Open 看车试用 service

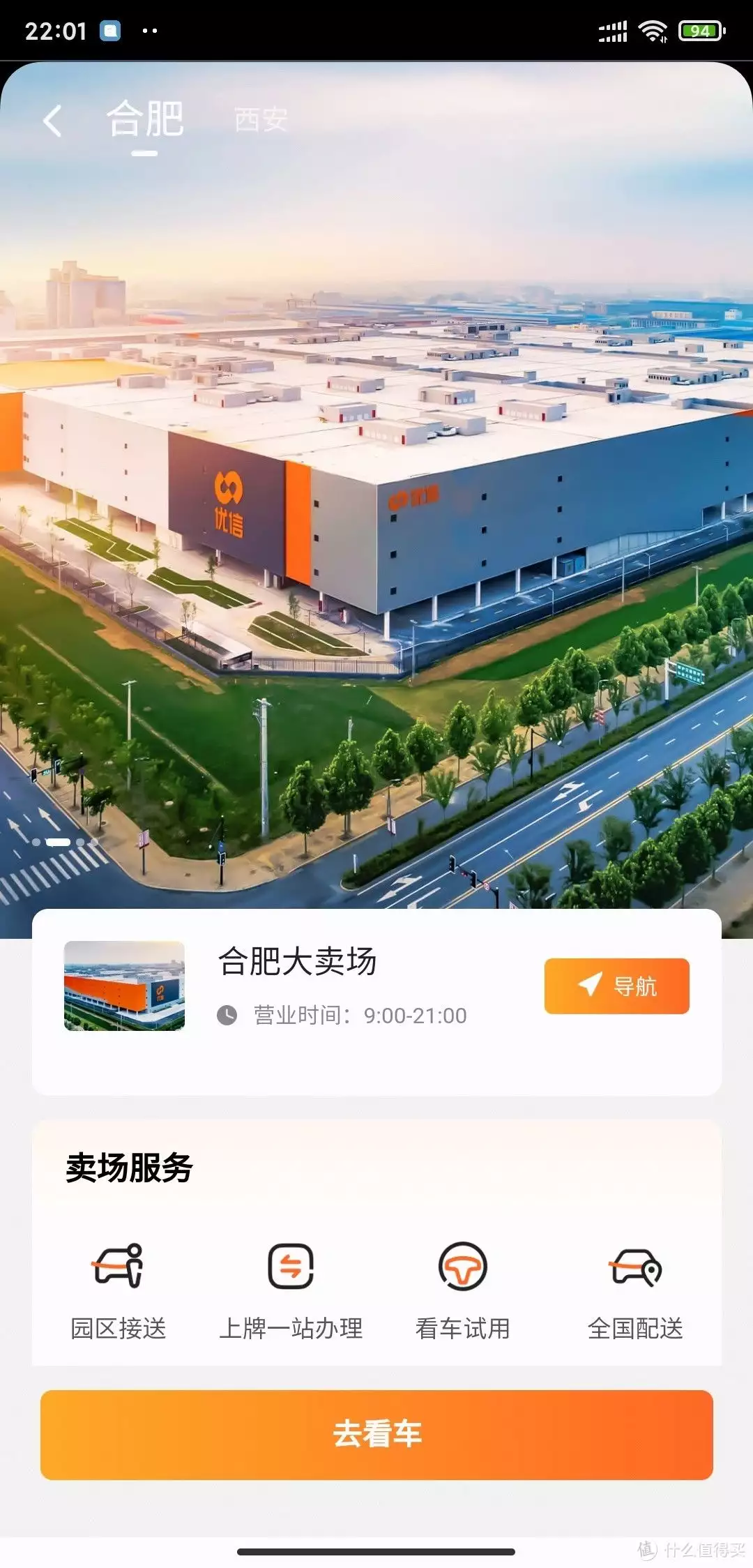click(462, 1291)
